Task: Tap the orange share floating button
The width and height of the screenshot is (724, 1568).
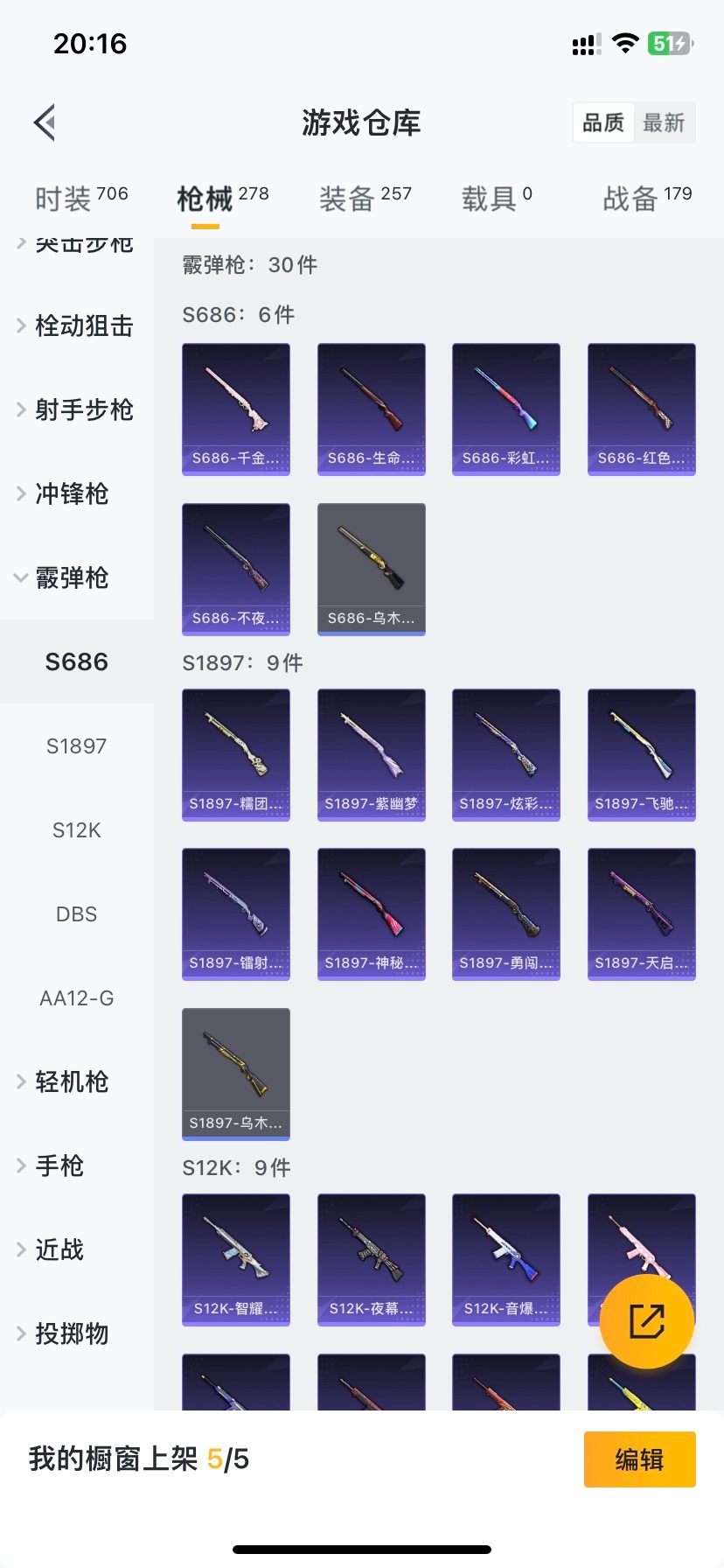Action: [647, 1321]
